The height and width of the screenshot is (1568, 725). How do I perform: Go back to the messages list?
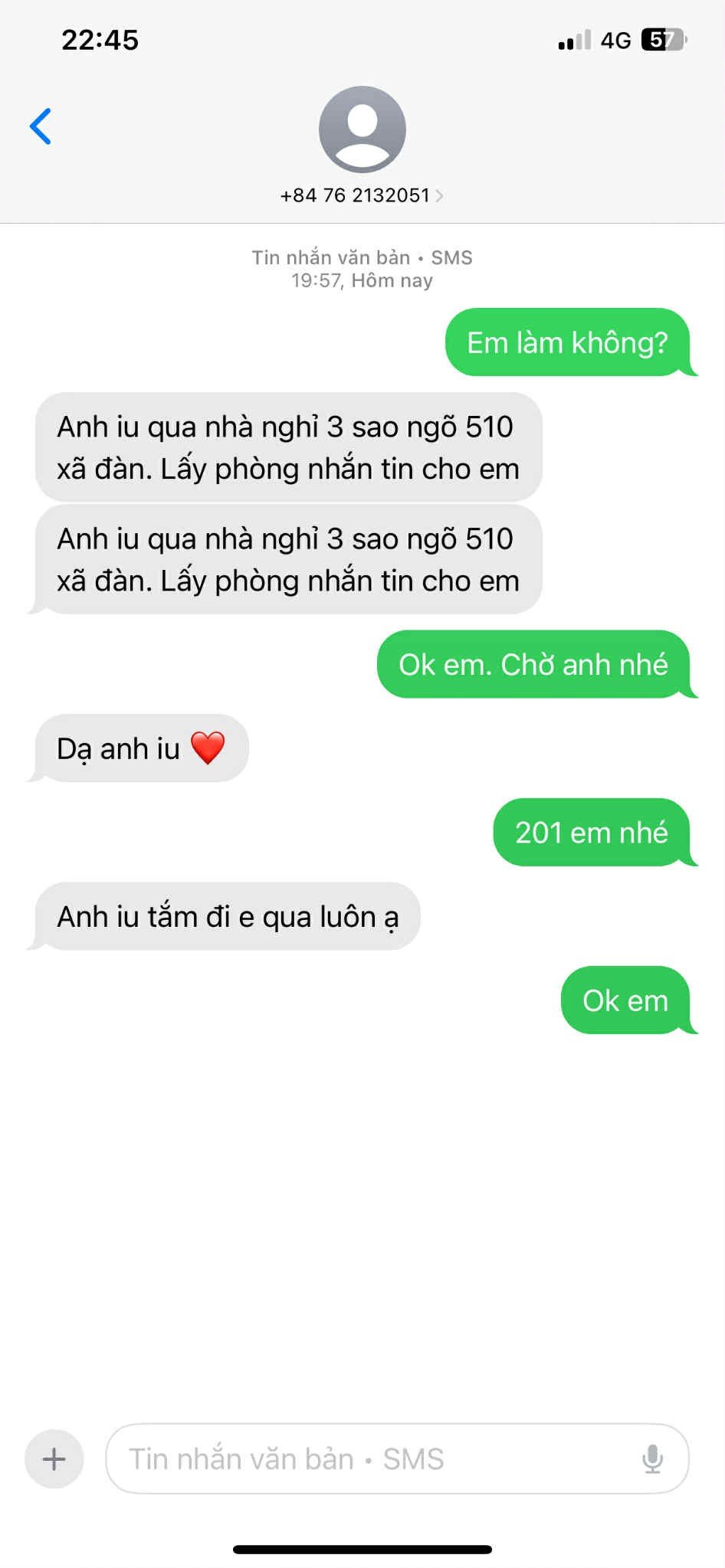pyautogui.click(x=41, y=126)
